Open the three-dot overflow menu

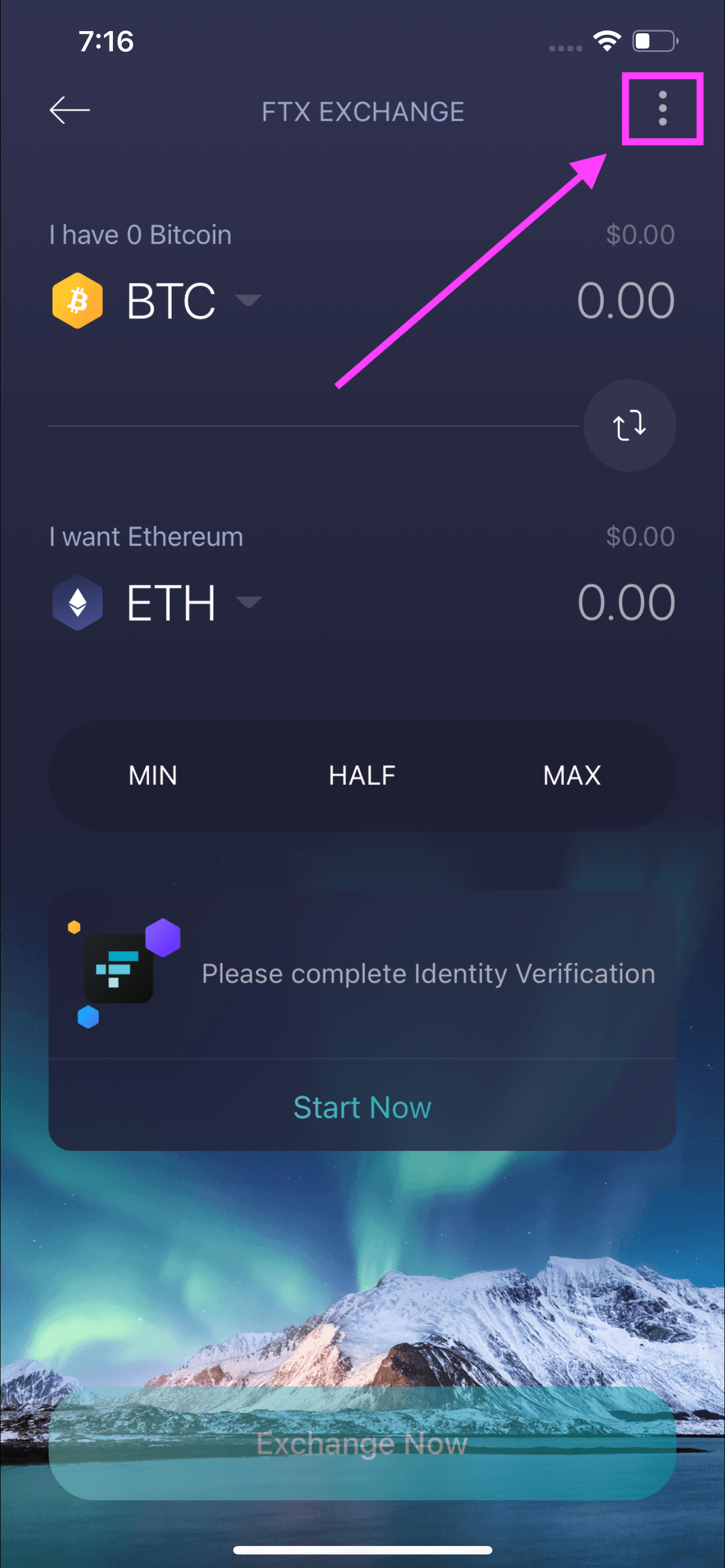coord(662,110)
